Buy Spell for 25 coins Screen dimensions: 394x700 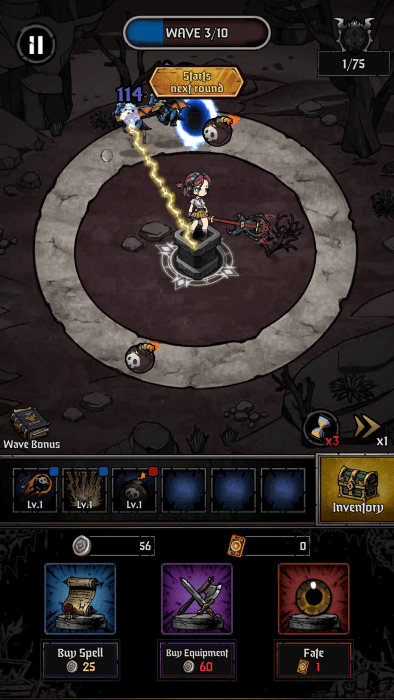click(x=80, y=621)
